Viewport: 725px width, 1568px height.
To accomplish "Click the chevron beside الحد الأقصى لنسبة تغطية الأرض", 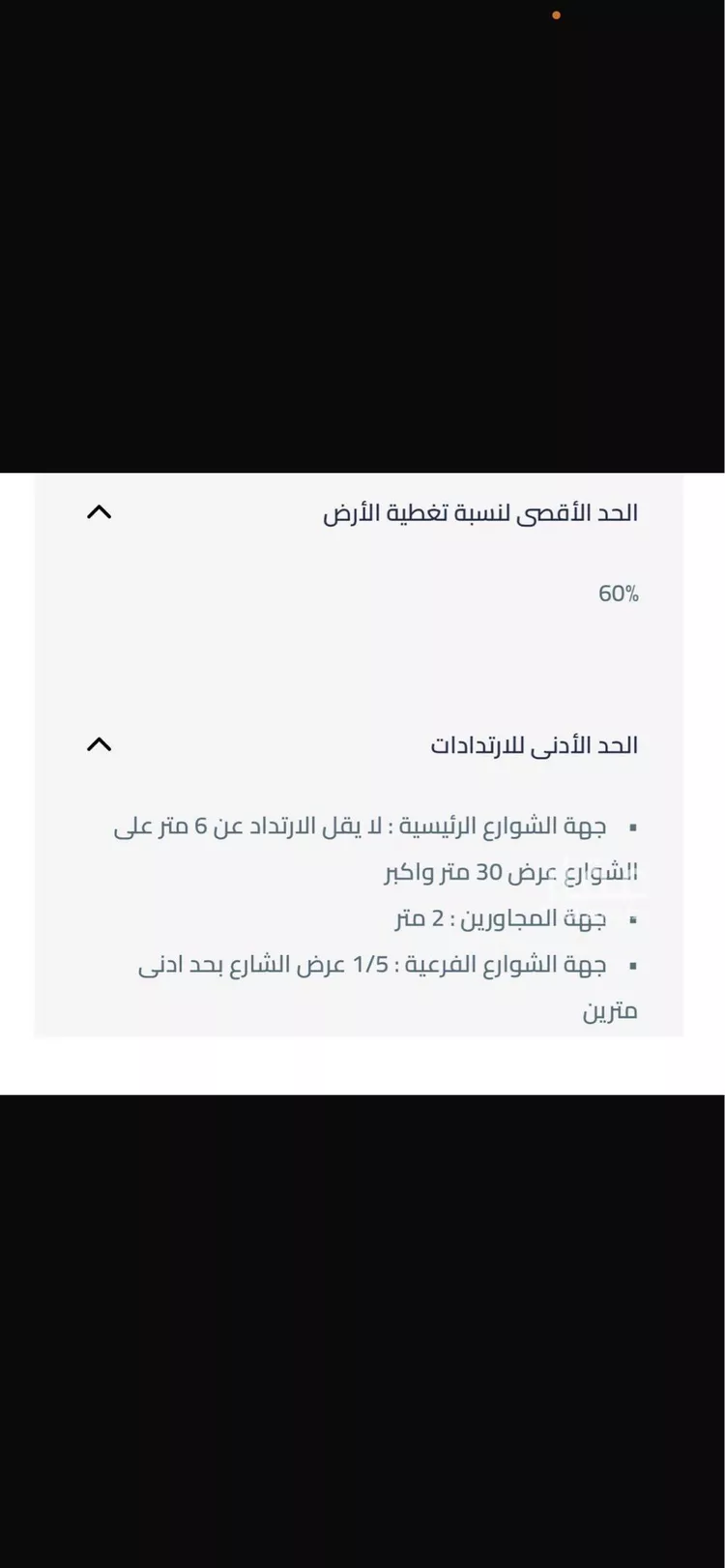I will coord(98,512).
